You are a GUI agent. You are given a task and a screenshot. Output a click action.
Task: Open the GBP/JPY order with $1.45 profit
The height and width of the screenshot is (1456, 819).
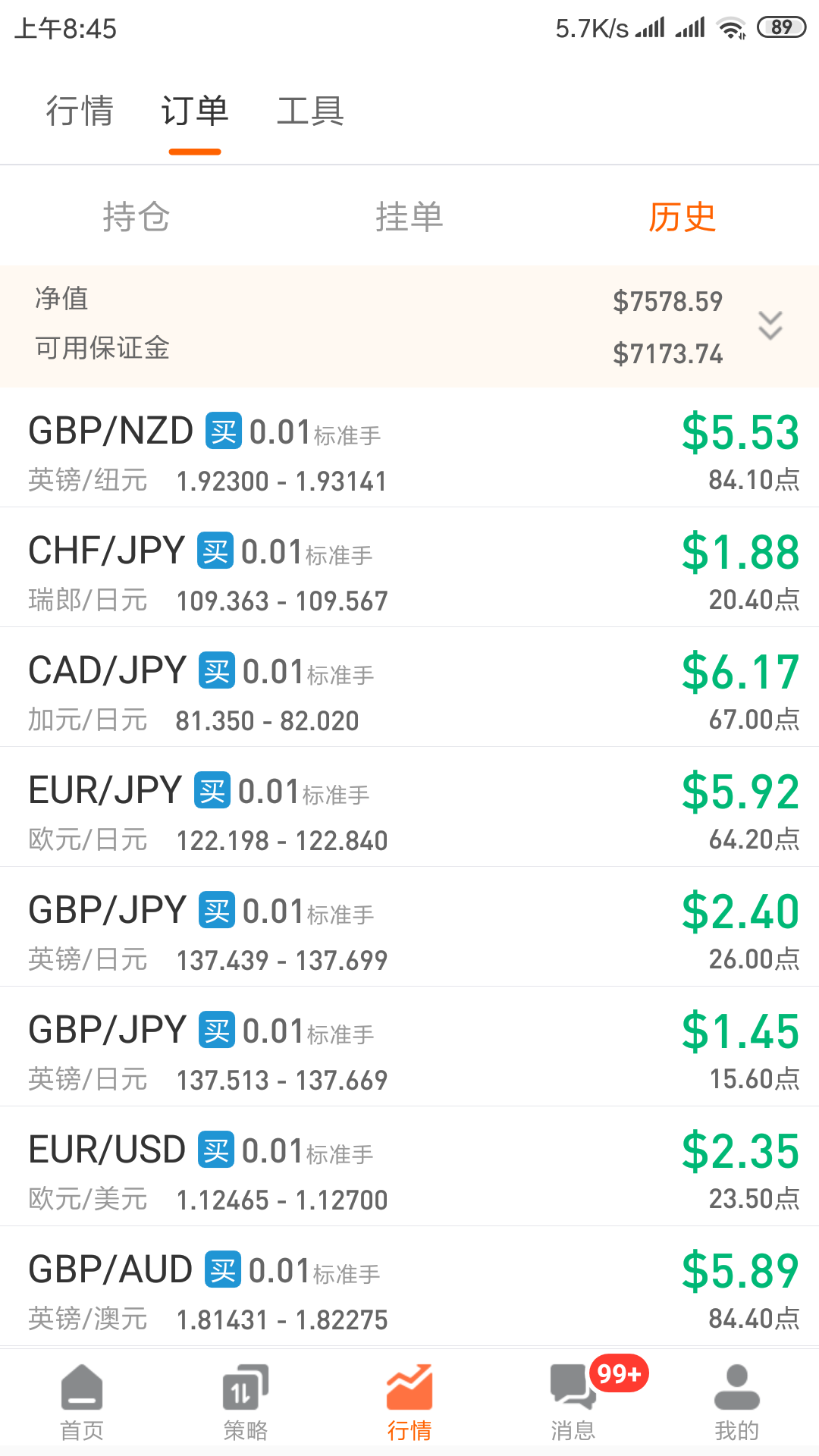coord(409,1046)
